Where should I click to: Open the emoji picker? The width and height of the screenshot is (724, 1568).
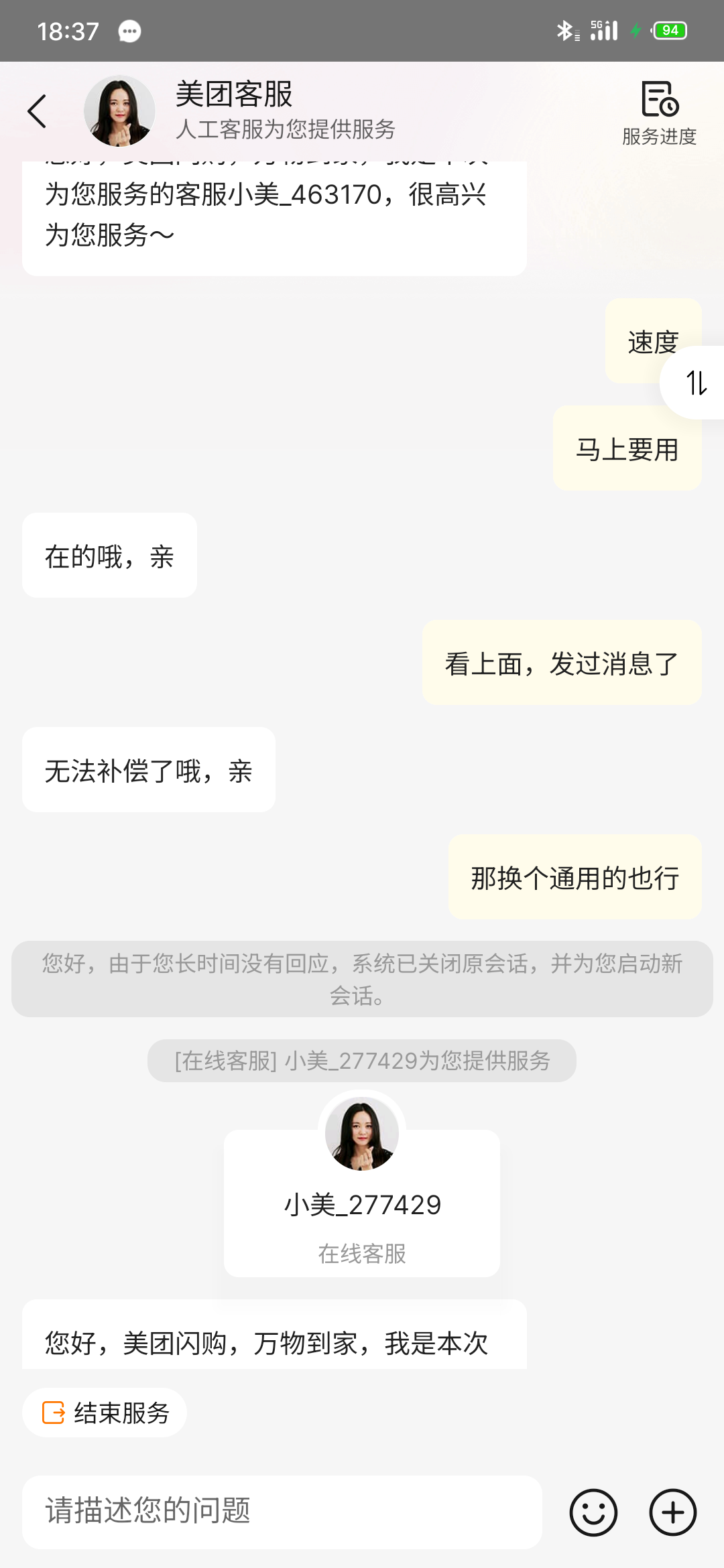[x=593, y=1512]
